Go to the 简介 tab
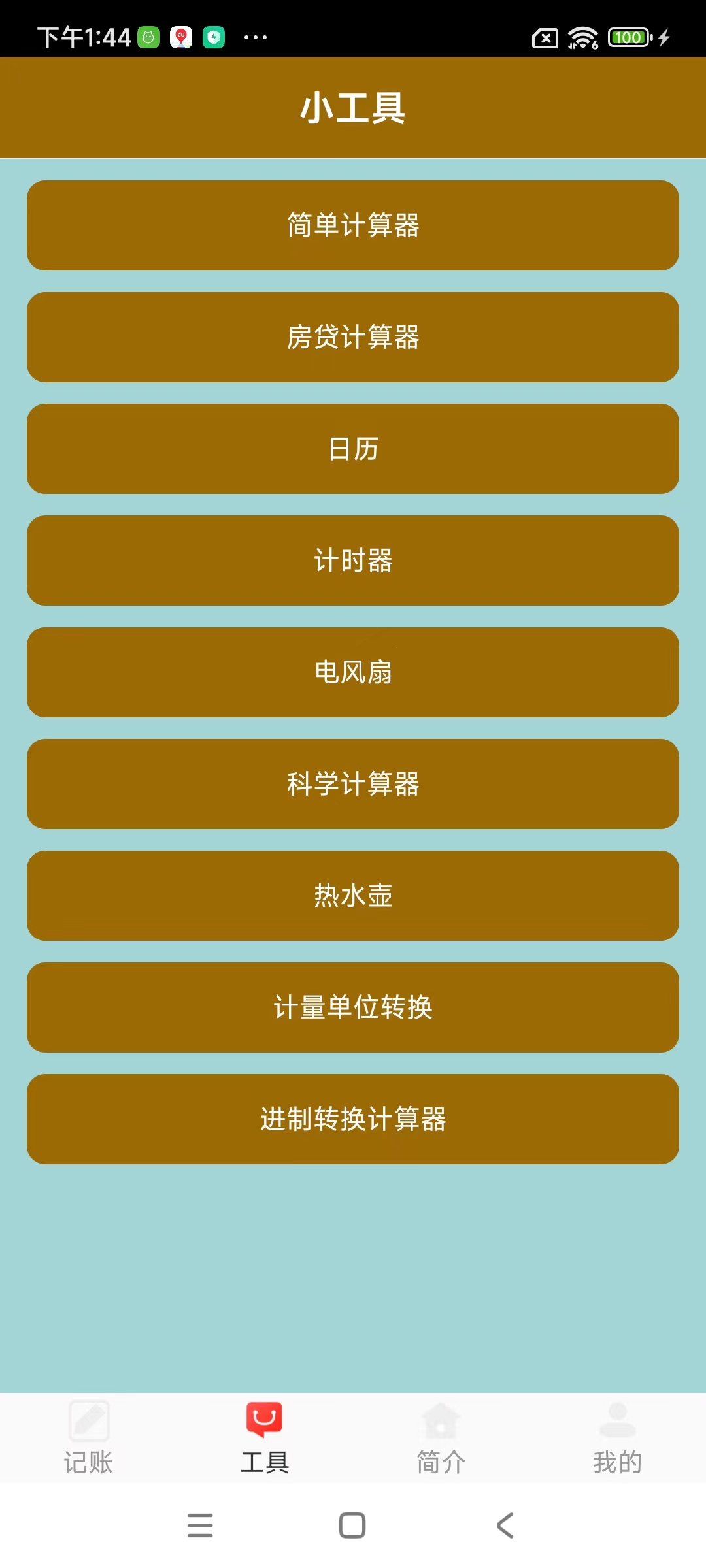 pos(441,1437)
